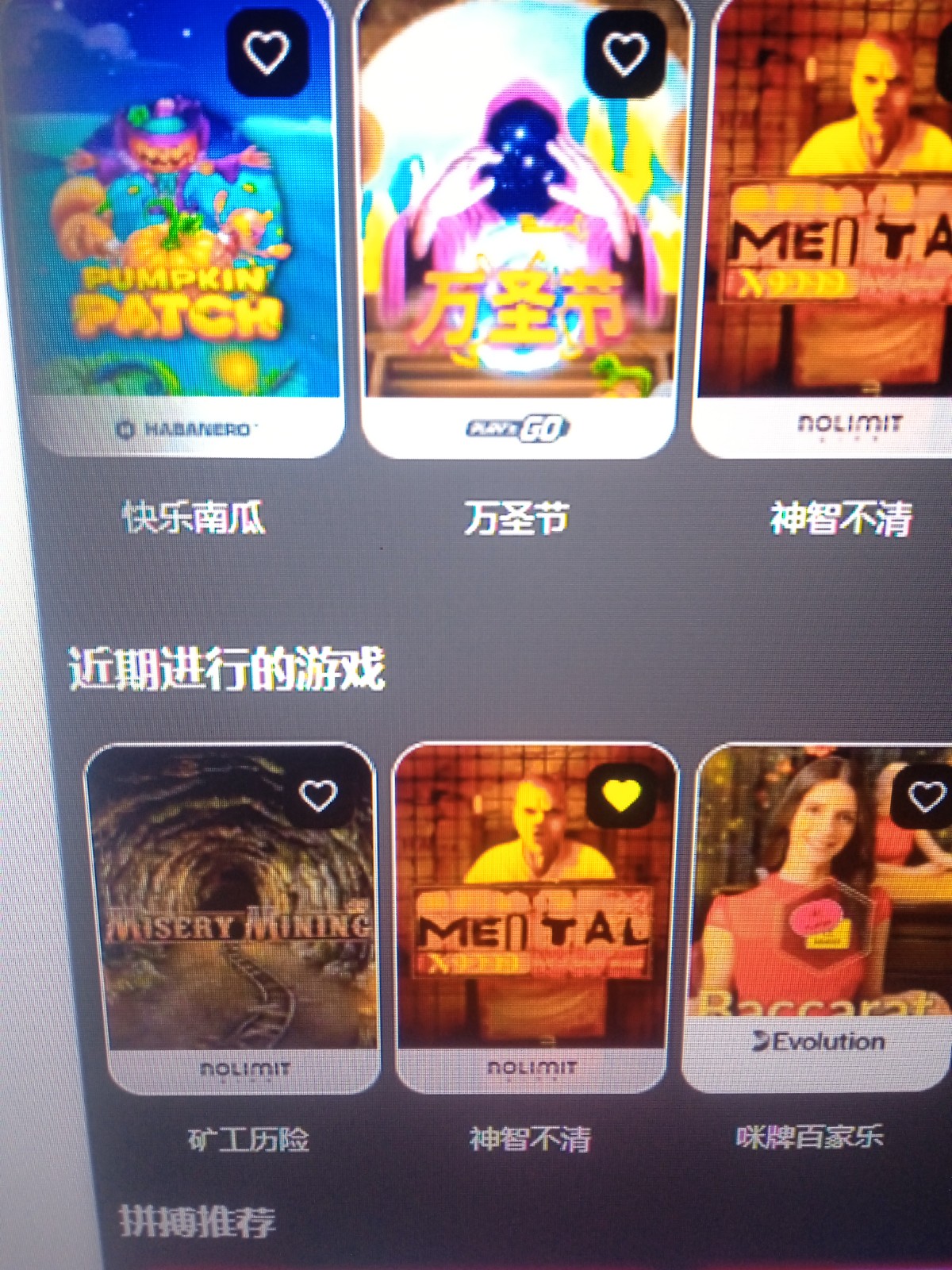The image size is (952, 1270).
Task: Unfavorite 神智不清 via its yellow heart
Action: pyautogui.click(x=621, y=795)
